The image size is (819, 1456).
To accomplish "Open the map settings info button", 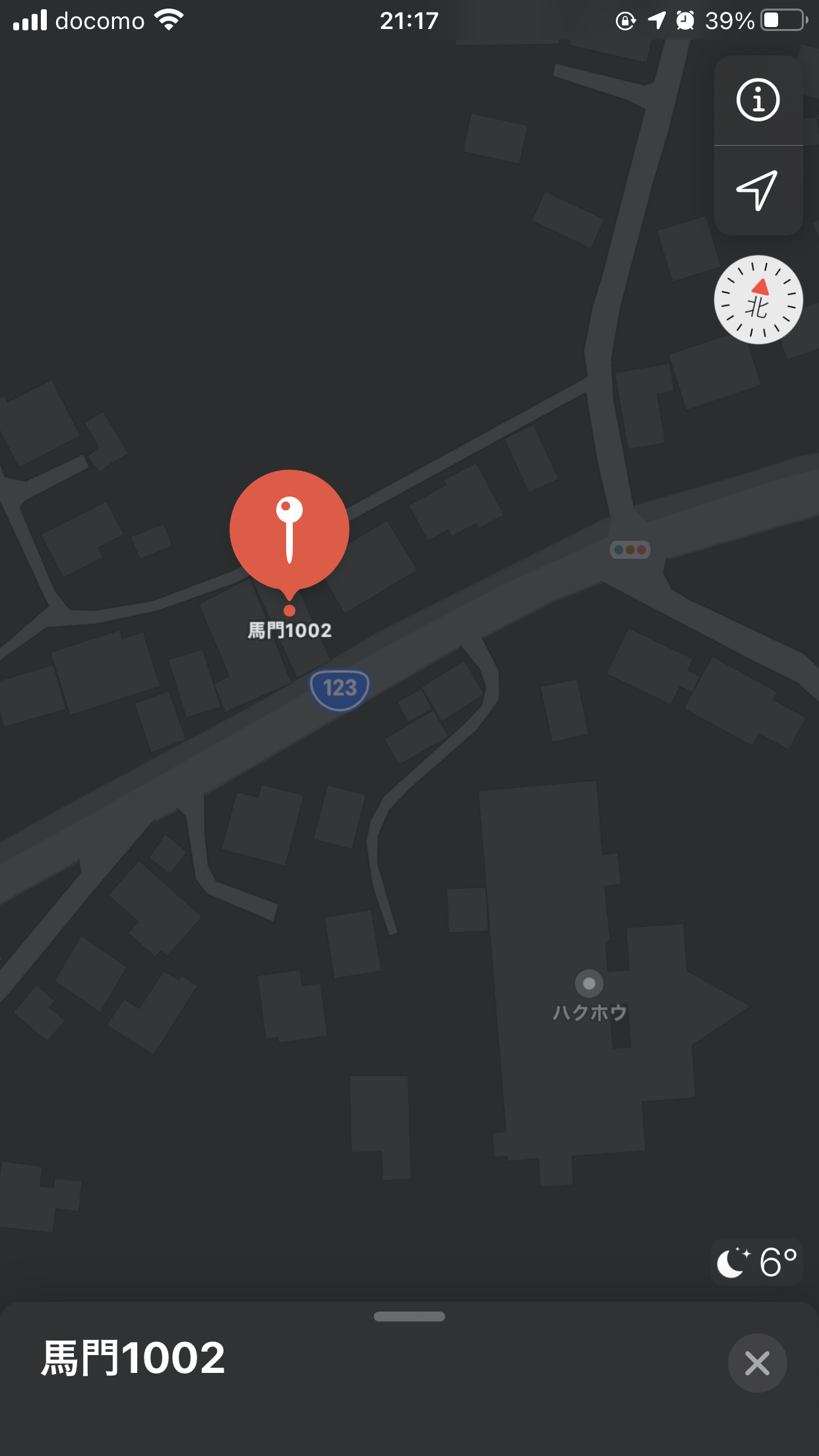I will 758,100.
